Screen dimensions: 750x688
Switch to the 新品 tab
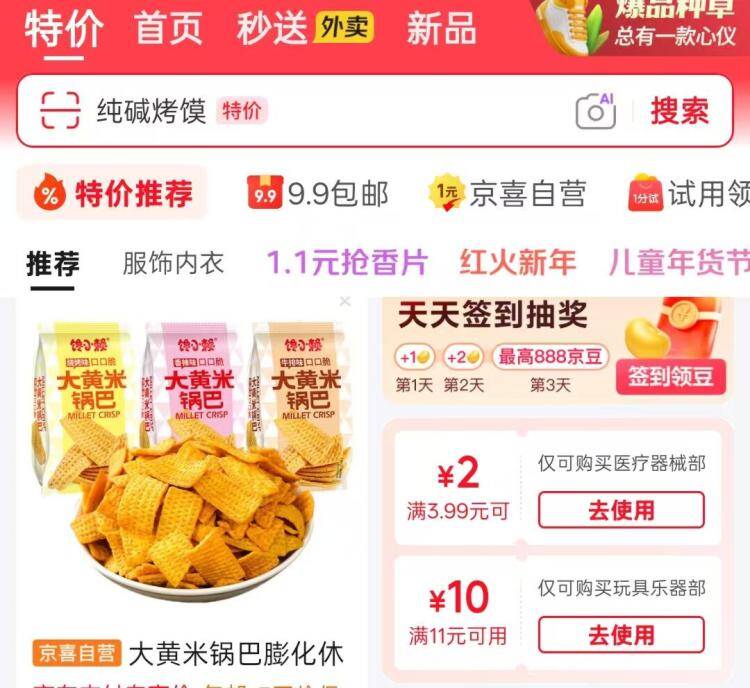[x=441, y=28]
